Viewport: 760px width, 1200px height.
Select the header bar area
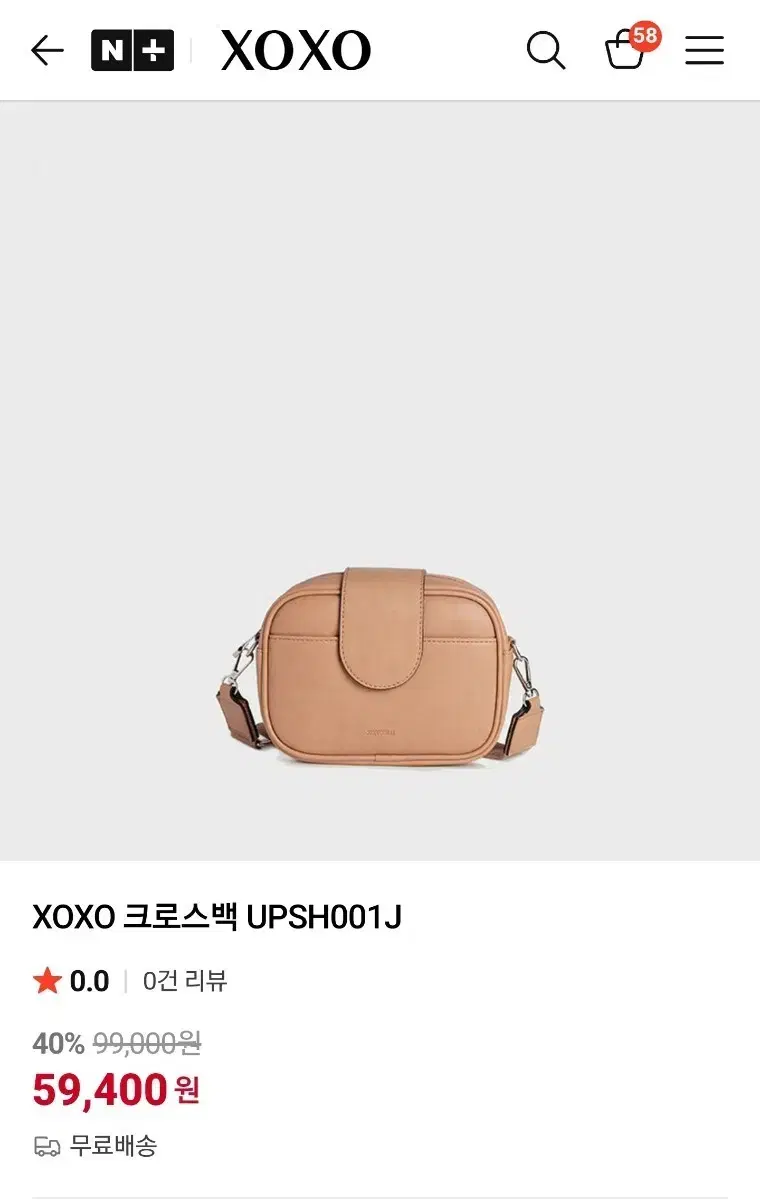point(380,51)
